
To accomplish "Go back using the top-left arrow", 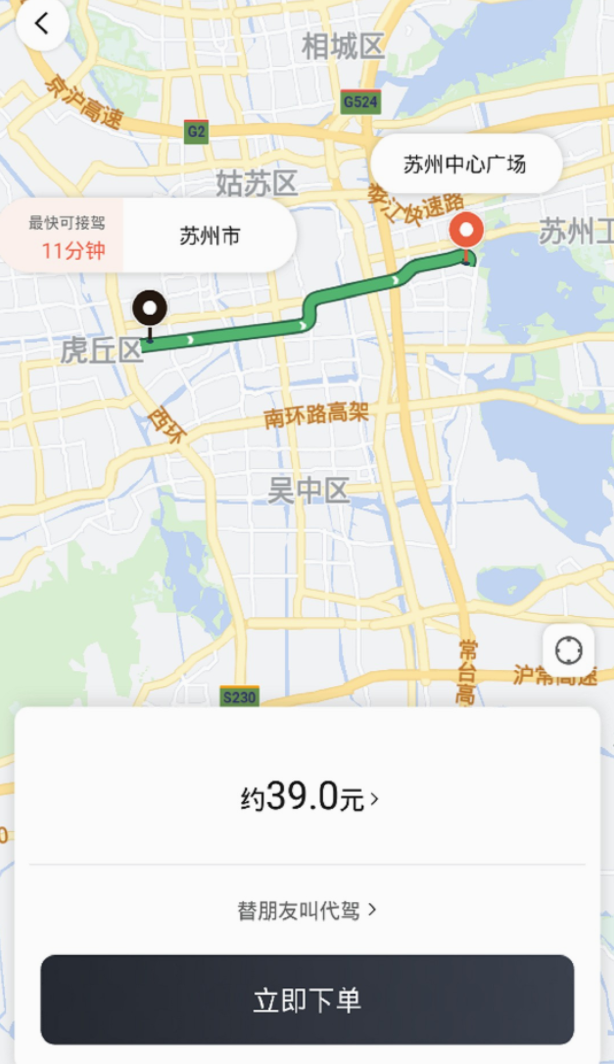I will 42,25.
